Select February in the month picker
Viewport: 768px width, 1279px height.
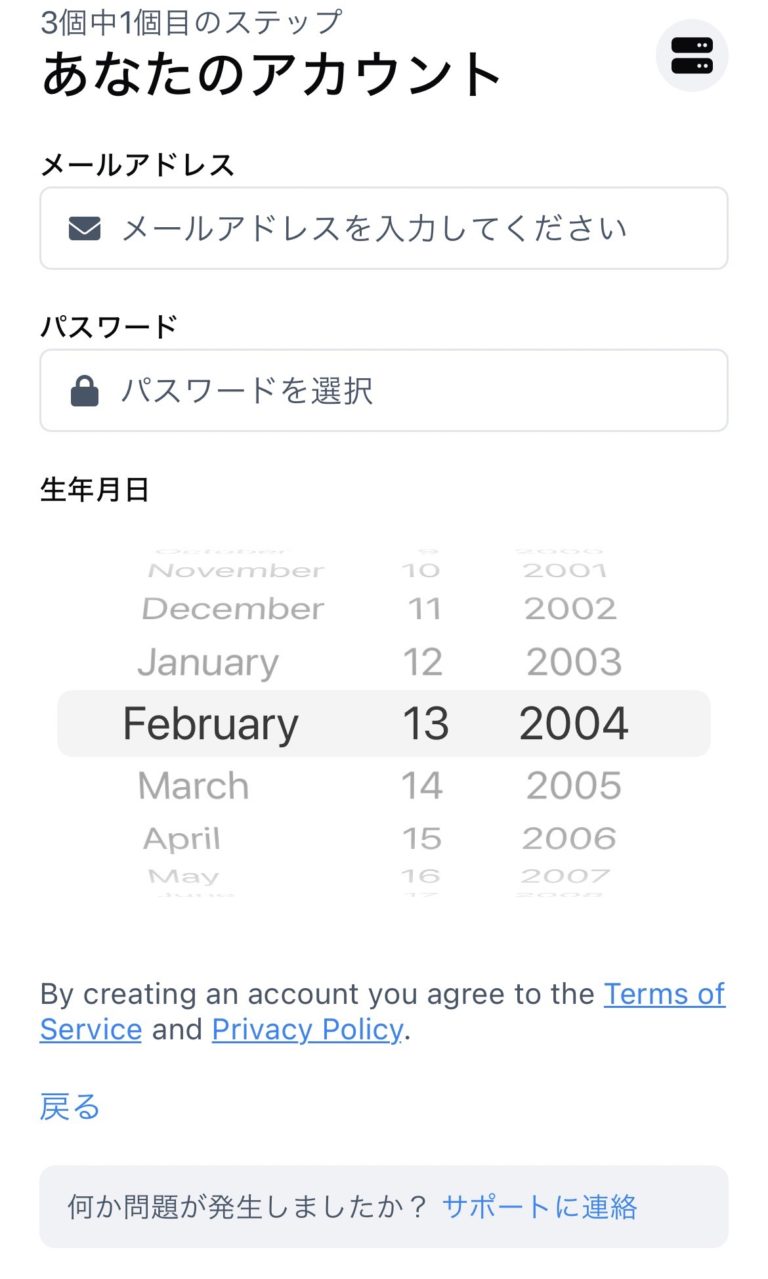coord(210,723)
